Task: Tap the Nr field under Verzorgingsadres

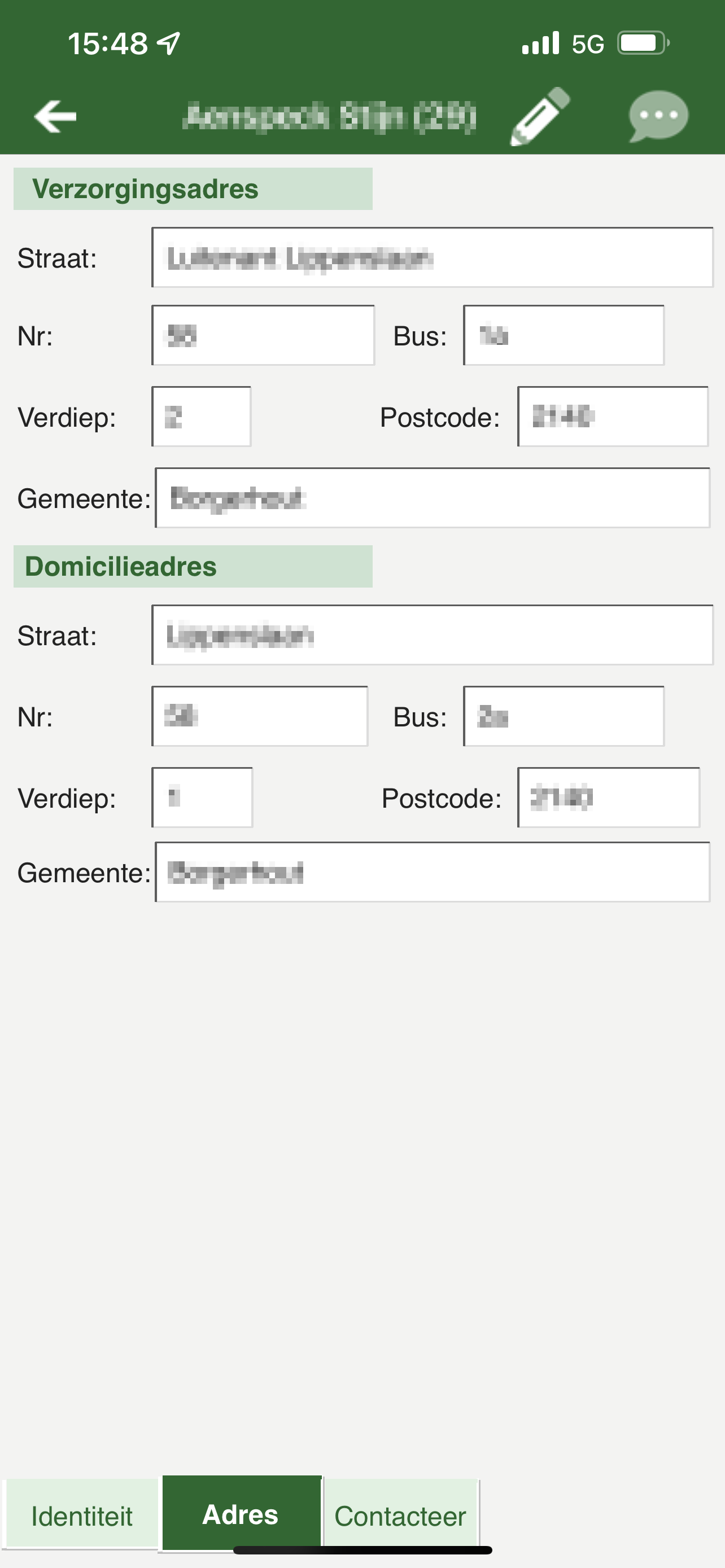Action: coord(263,335)
